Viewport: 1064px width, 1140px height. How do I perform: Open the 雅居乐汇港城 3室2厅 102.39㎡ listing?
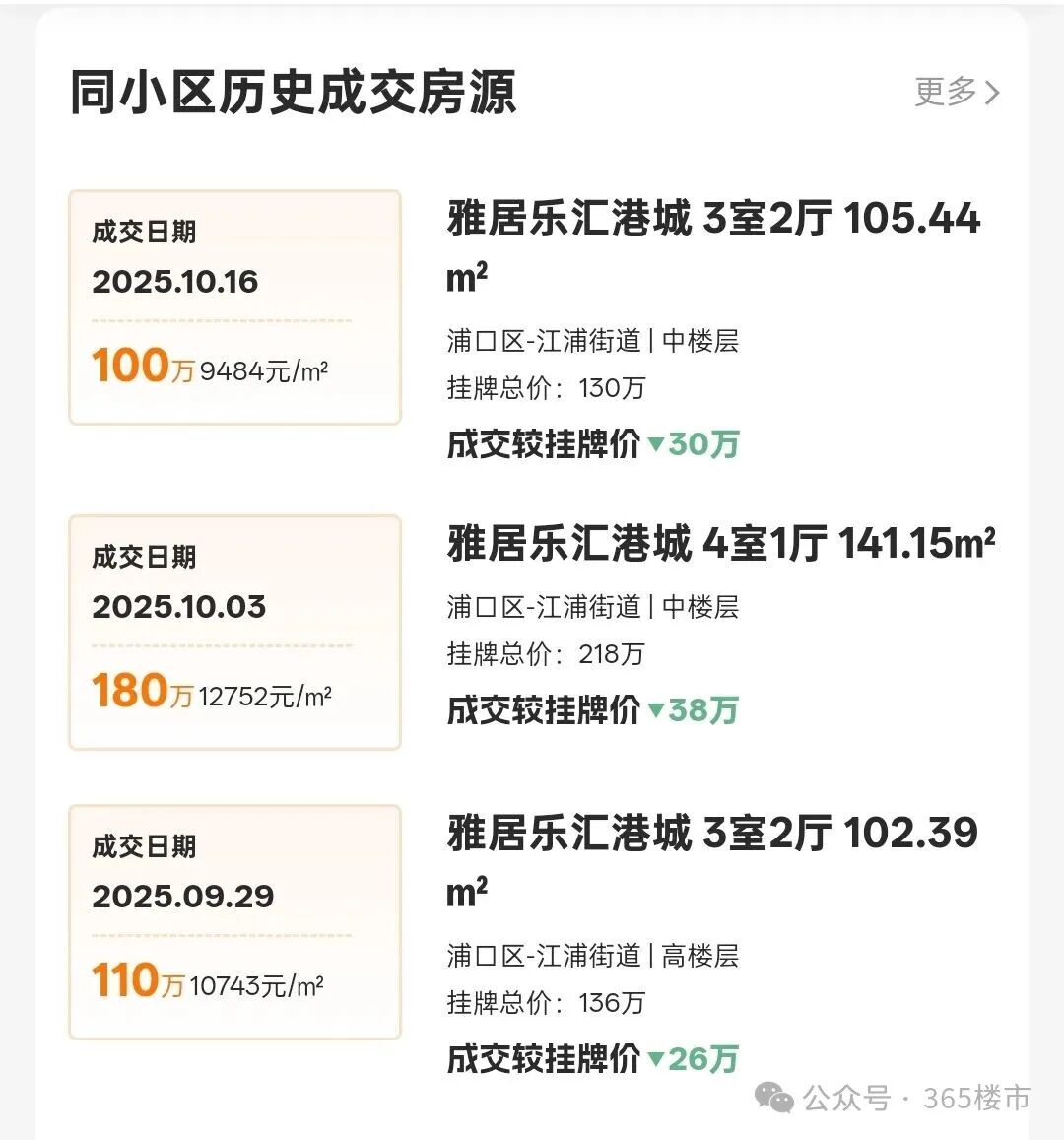click(709, 833)
